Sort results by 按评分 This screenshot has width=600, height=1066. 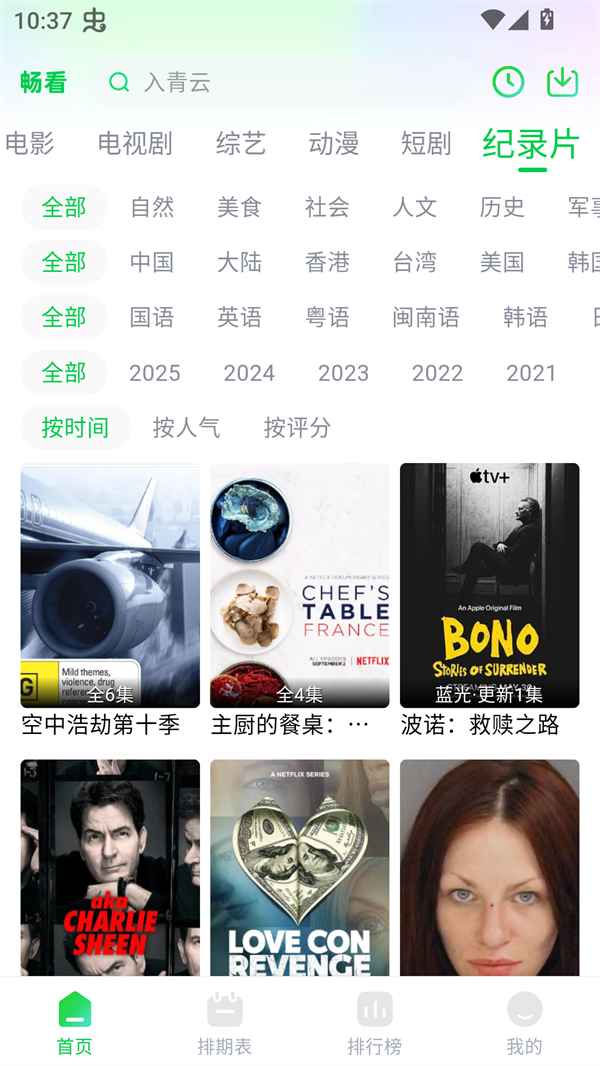297,428
